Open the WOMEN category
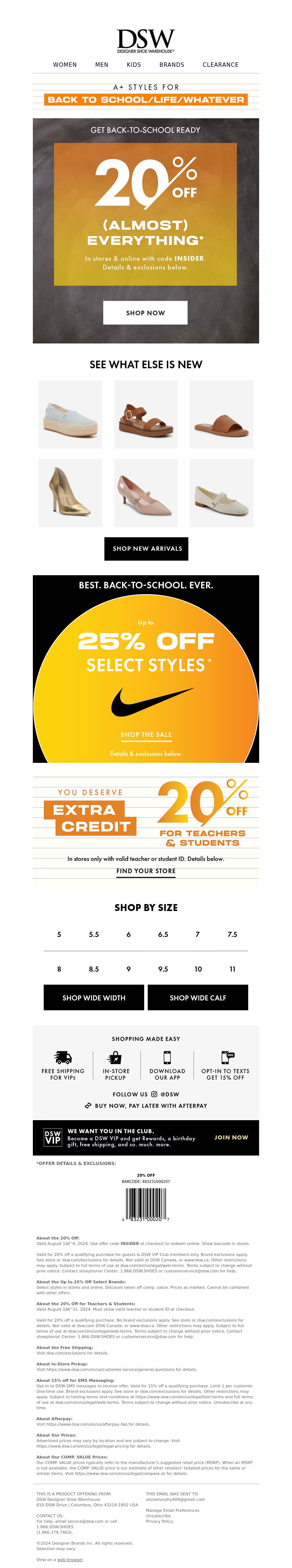The image size is (292, 1568). 65,65
